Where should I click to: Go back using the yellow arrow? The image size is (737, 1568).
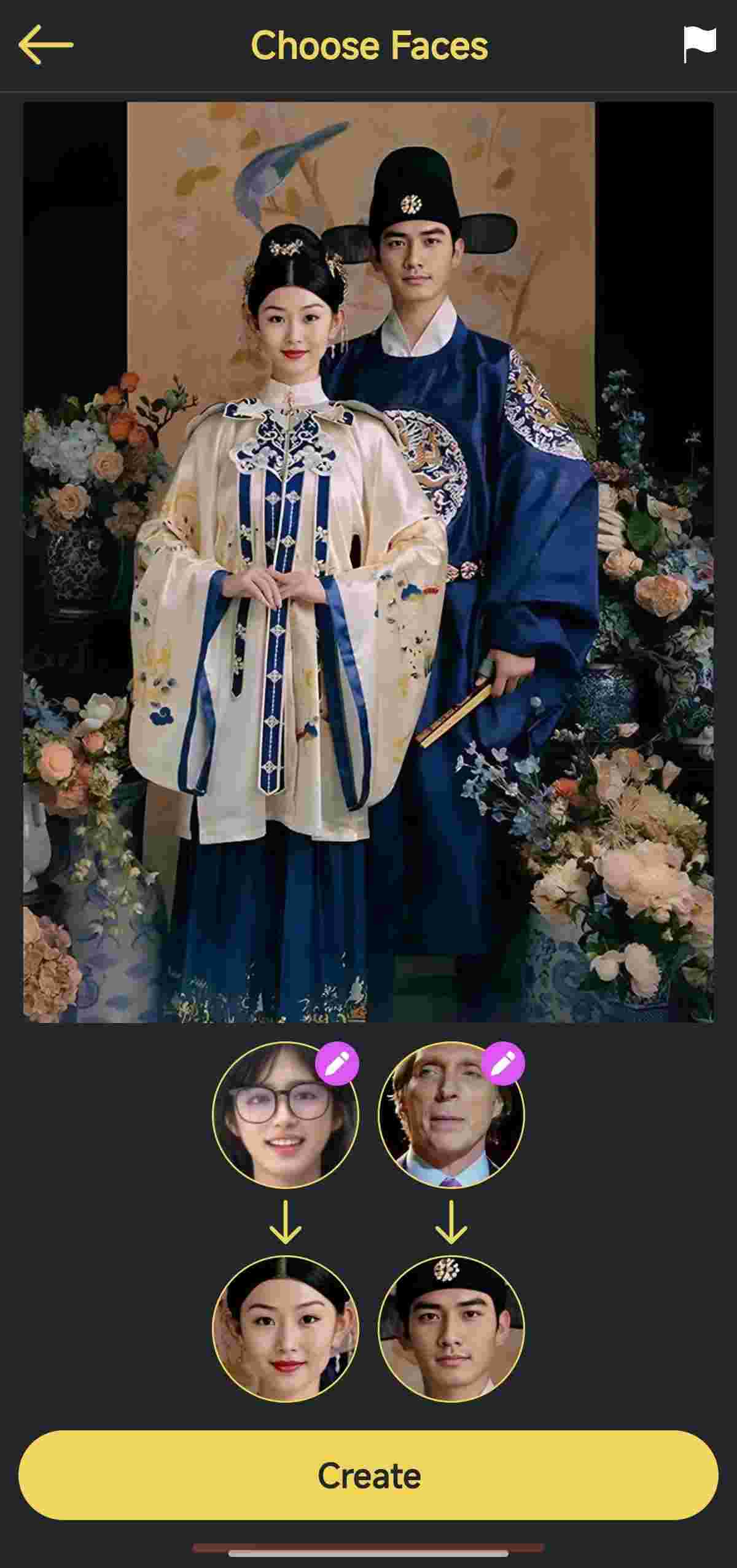pos(45,45)
